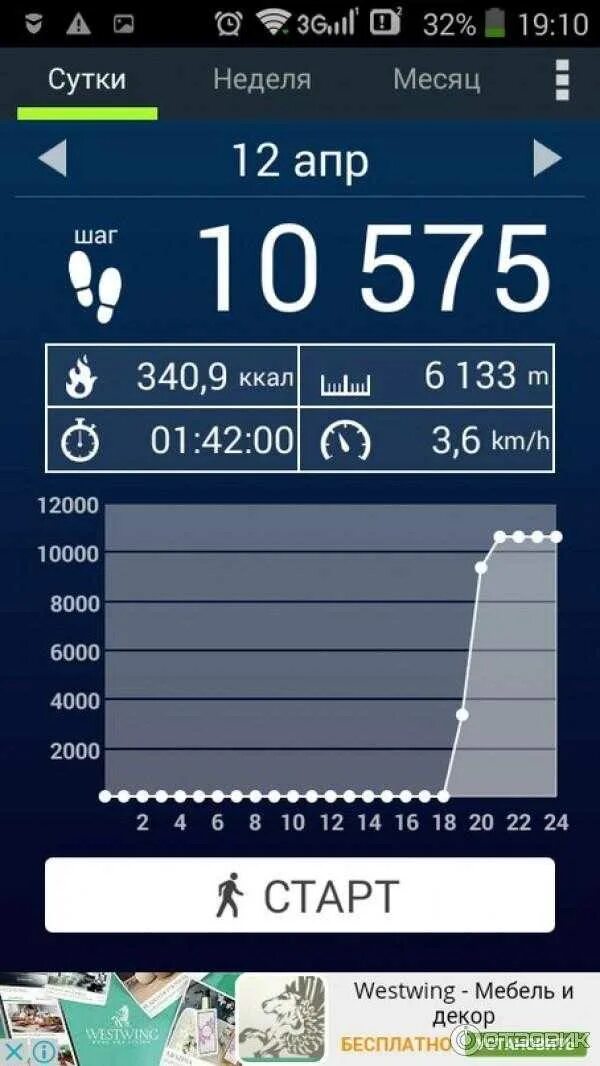Close the ad banner
Viewport: 600px width, 1066px height.
point(14,1051)
